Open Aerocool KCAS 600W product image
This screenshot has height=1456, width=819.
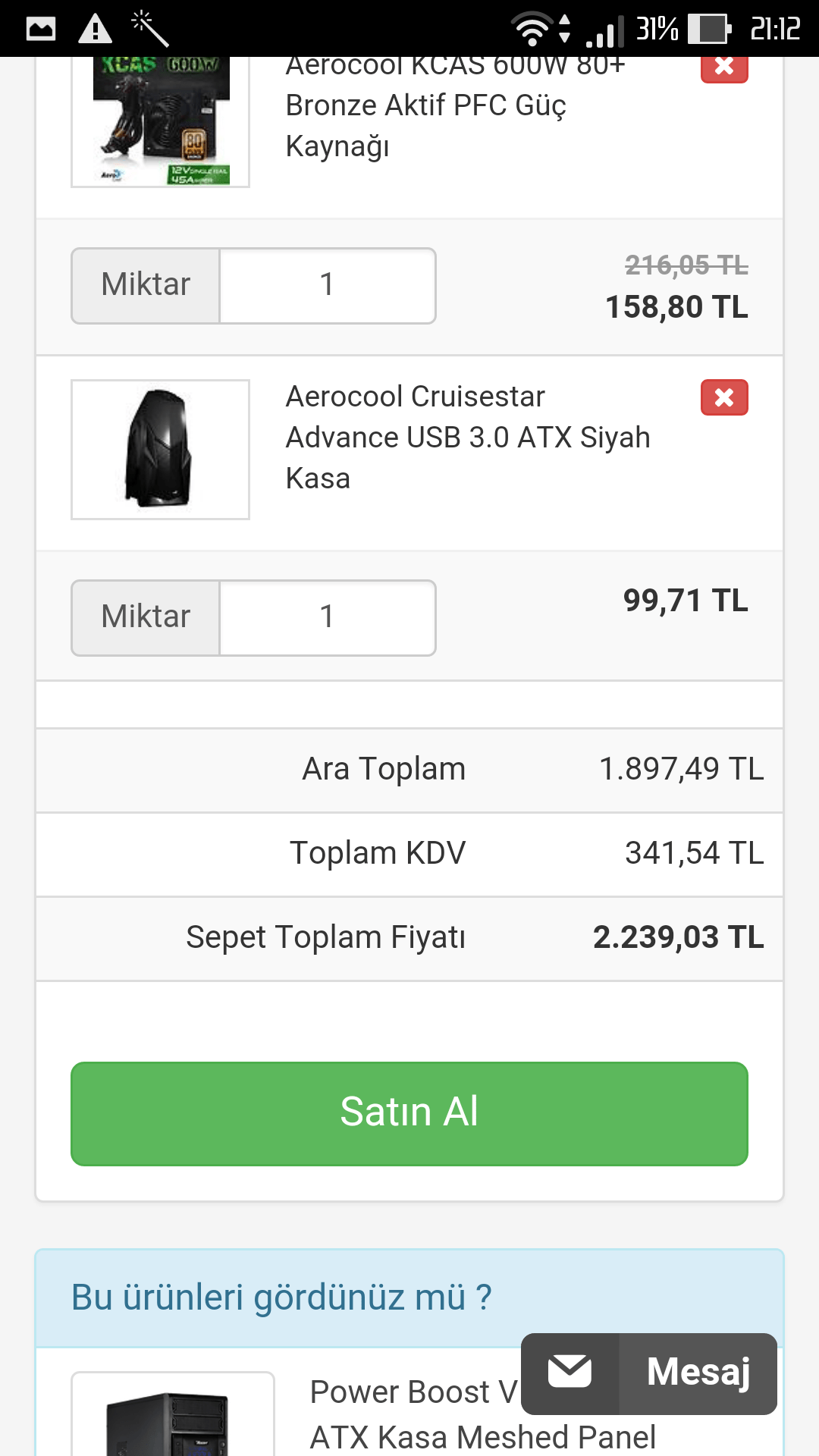pyautogui.click(x=160, y=121)
